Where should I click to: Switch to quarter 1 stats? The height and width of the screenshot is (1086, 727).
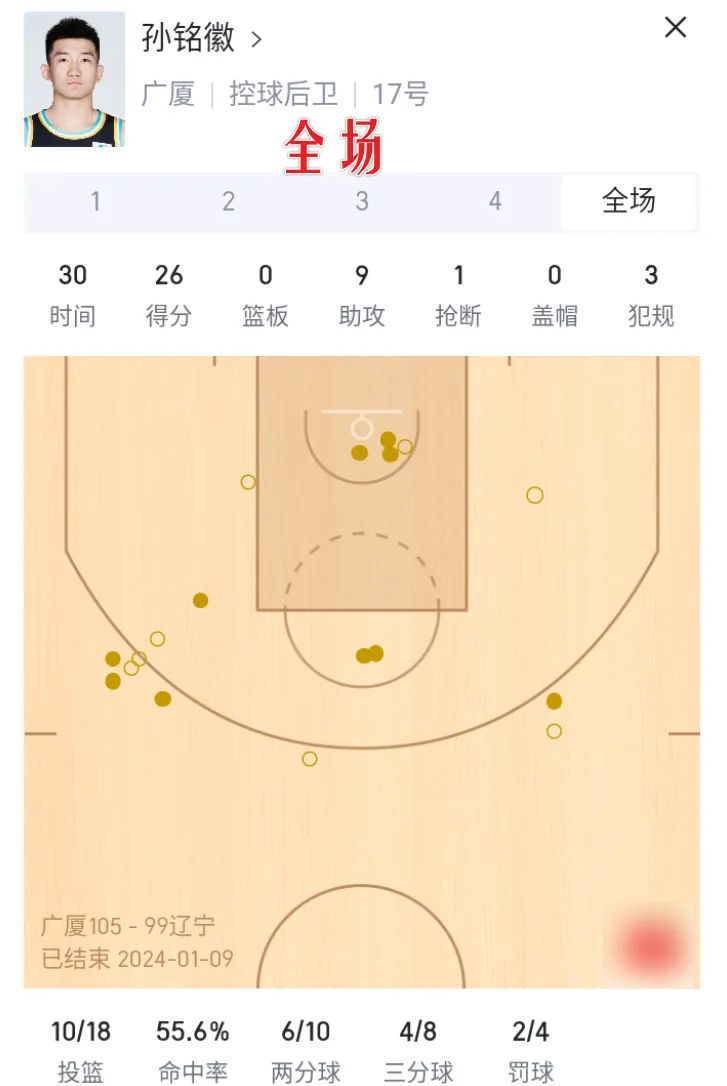[95, 202]
